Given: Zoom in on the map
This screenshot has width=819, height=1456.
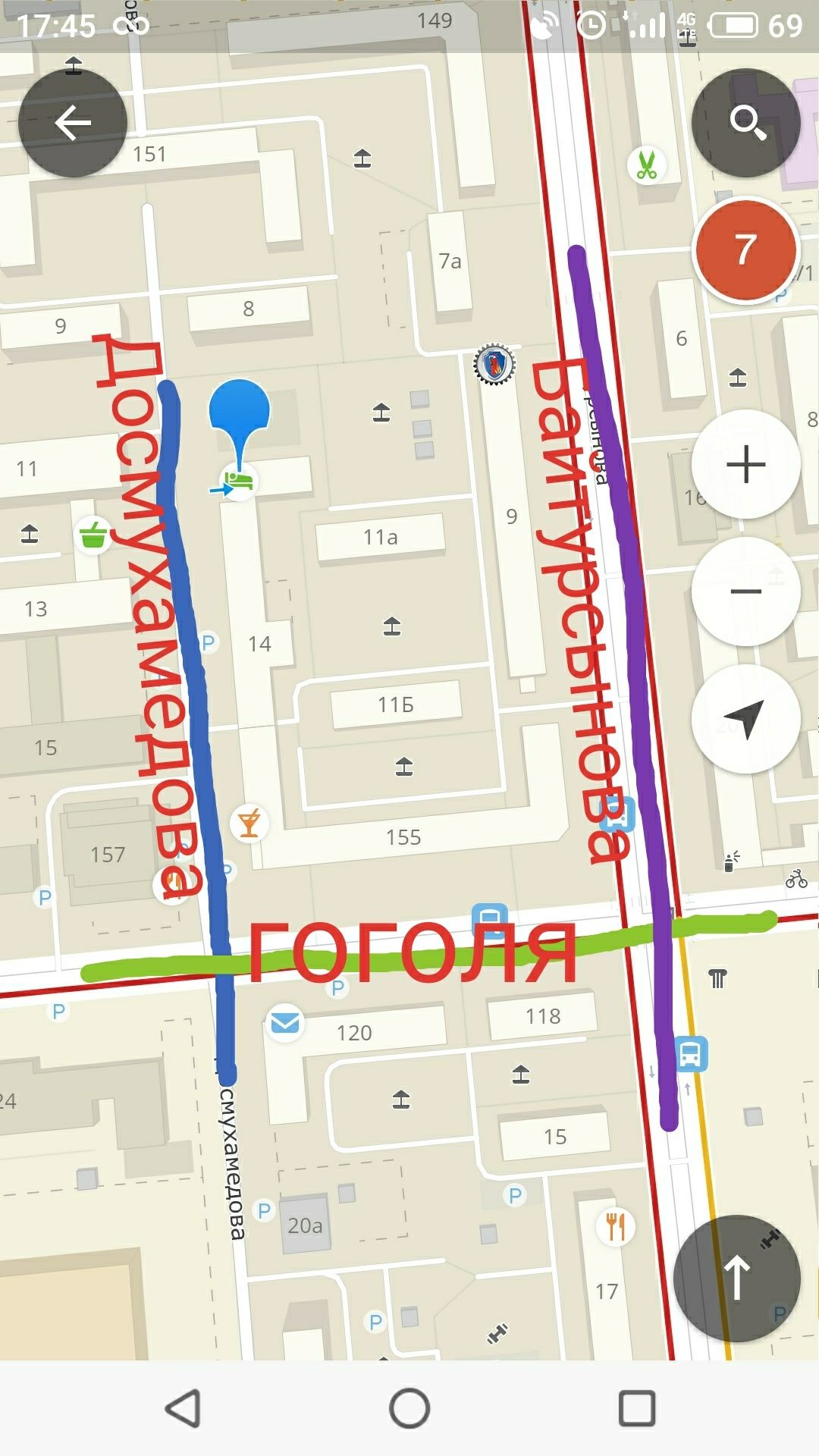Looking at the screenshot, I should [746, 464].
